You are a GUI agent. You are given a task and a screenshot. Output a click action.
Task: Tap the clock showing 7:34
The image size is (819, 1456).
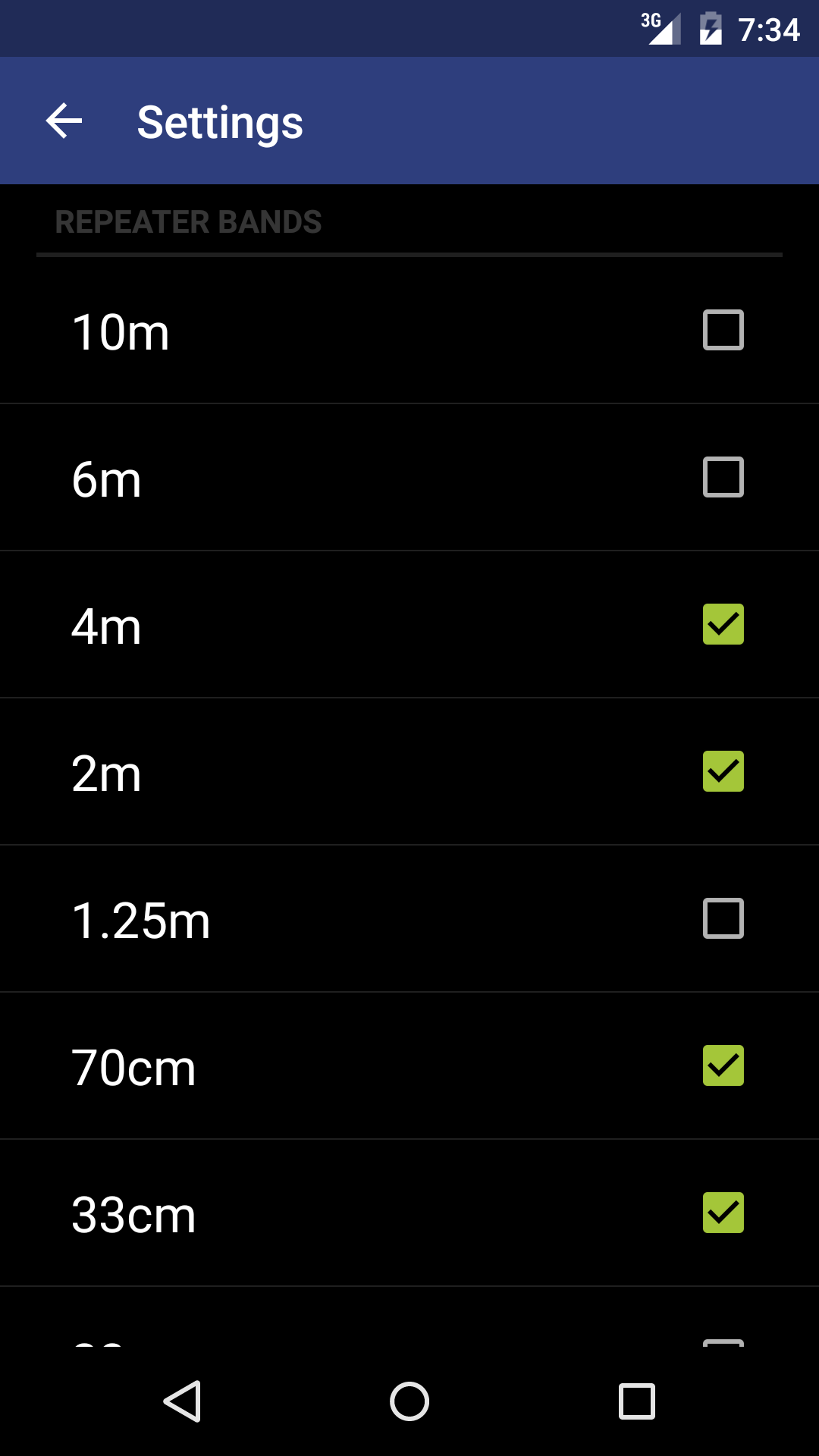(766, 28)
